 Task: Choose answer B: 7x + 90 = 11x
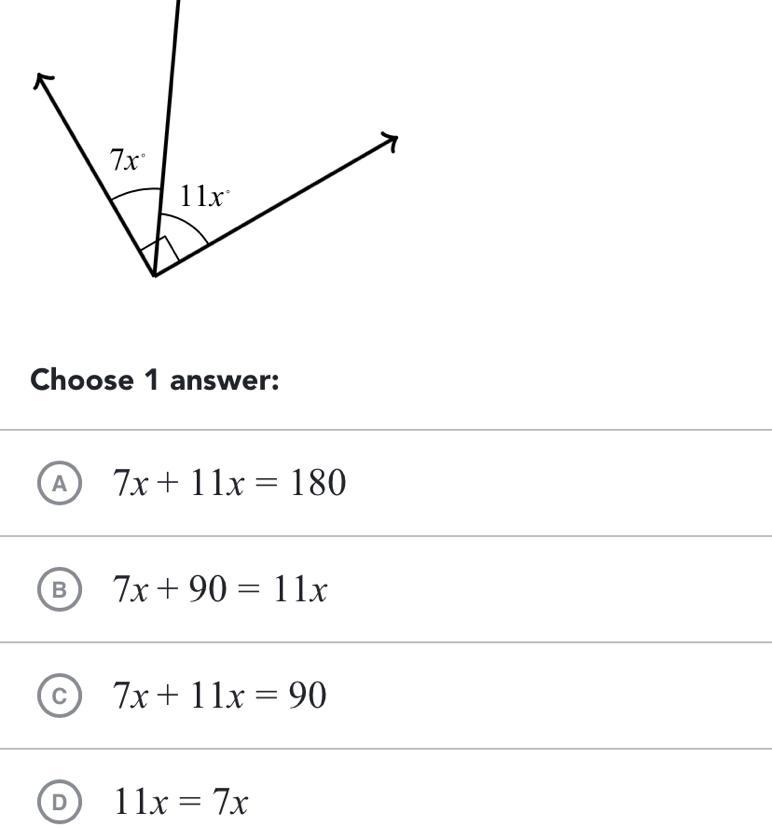[x=60, y=590]
